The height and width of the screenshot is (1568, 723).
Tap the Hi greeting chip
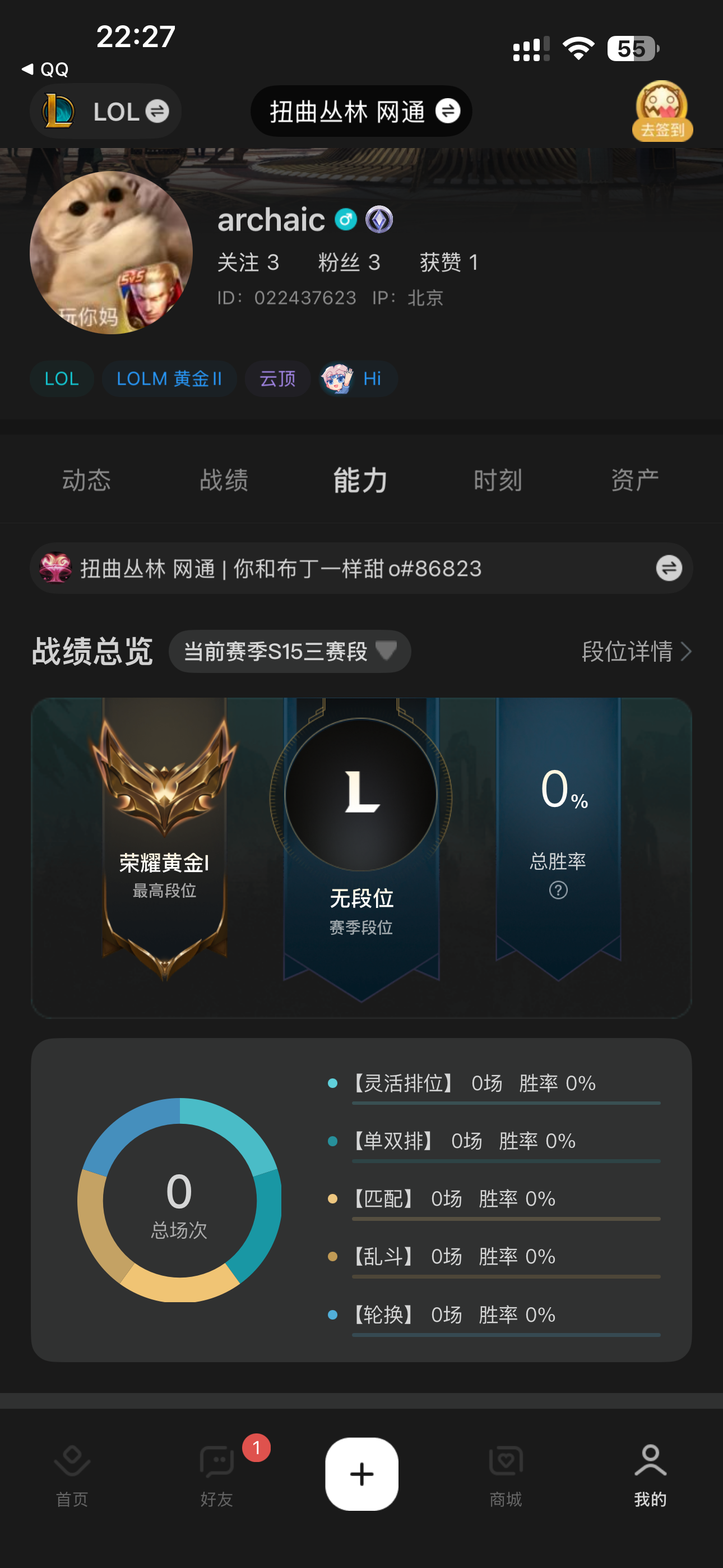click(359, 379)
